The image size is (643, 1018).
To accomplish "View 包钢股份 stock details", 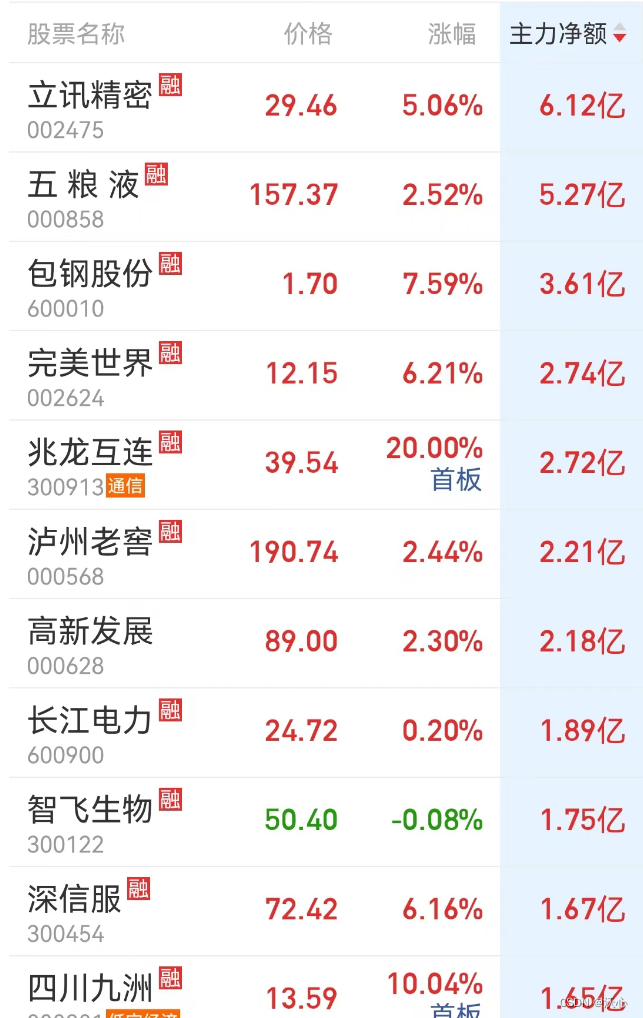I will tap(90, 273).
